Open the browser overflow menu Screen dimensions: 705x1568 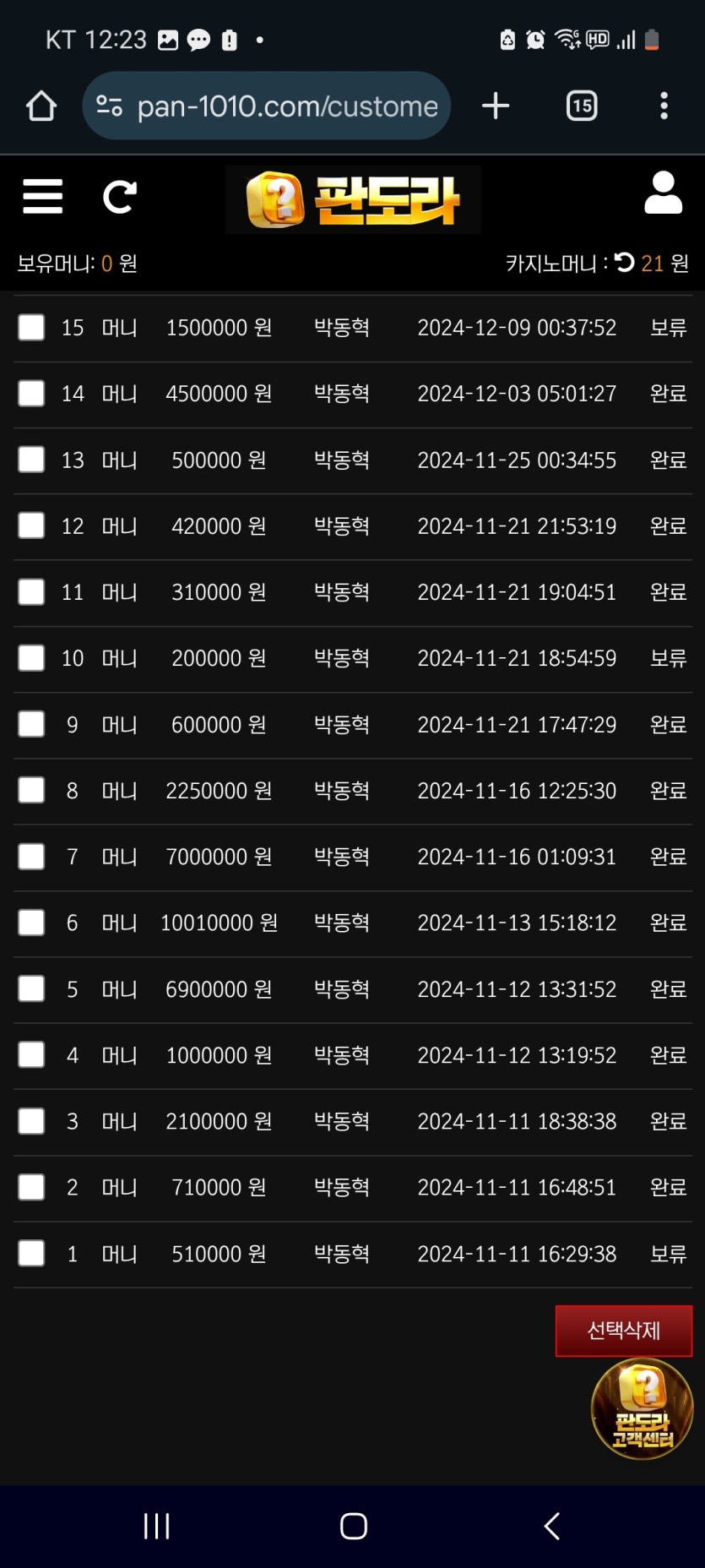(x=664, y=106)
